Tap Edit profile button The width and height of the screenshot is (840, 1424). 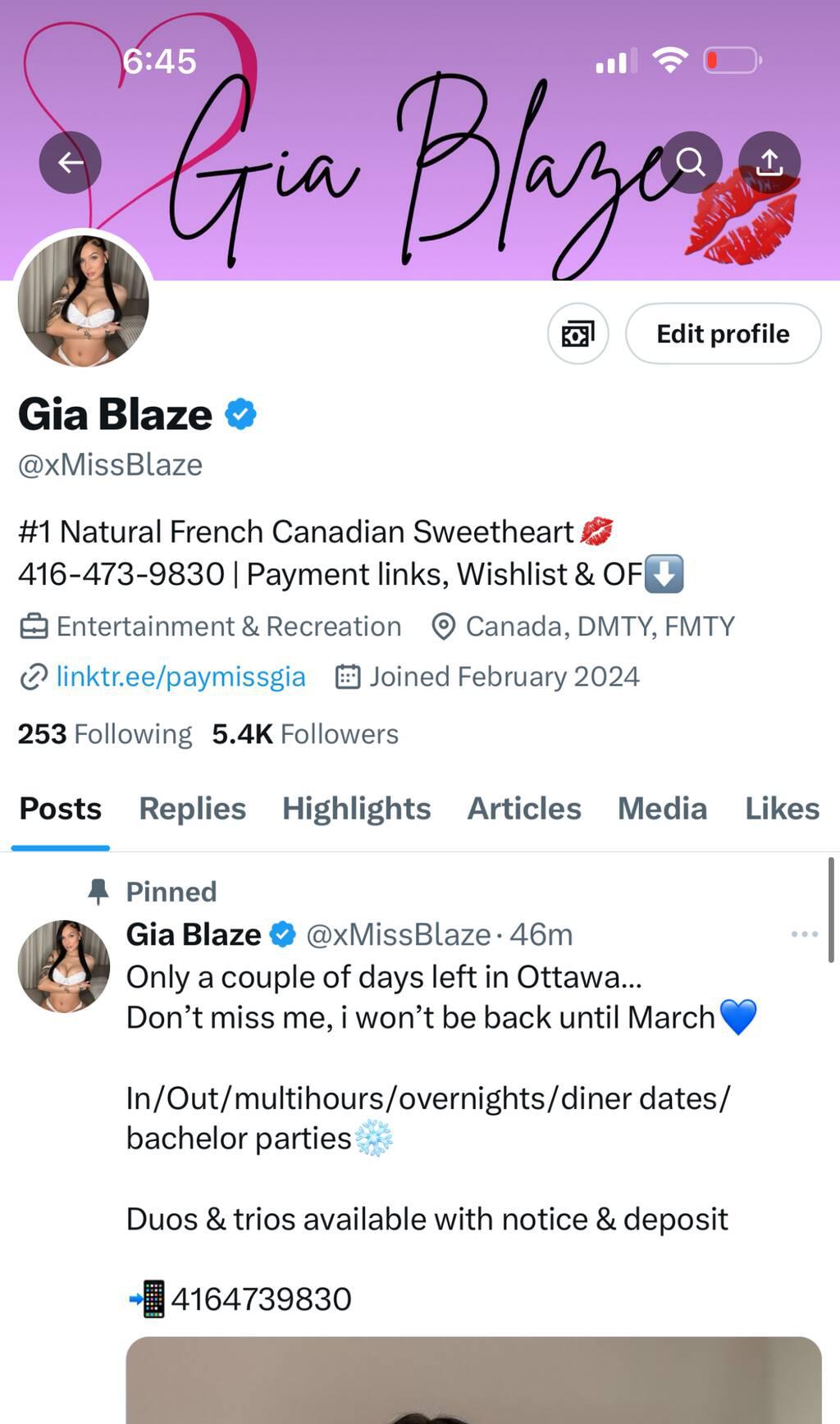pos(724,334)
